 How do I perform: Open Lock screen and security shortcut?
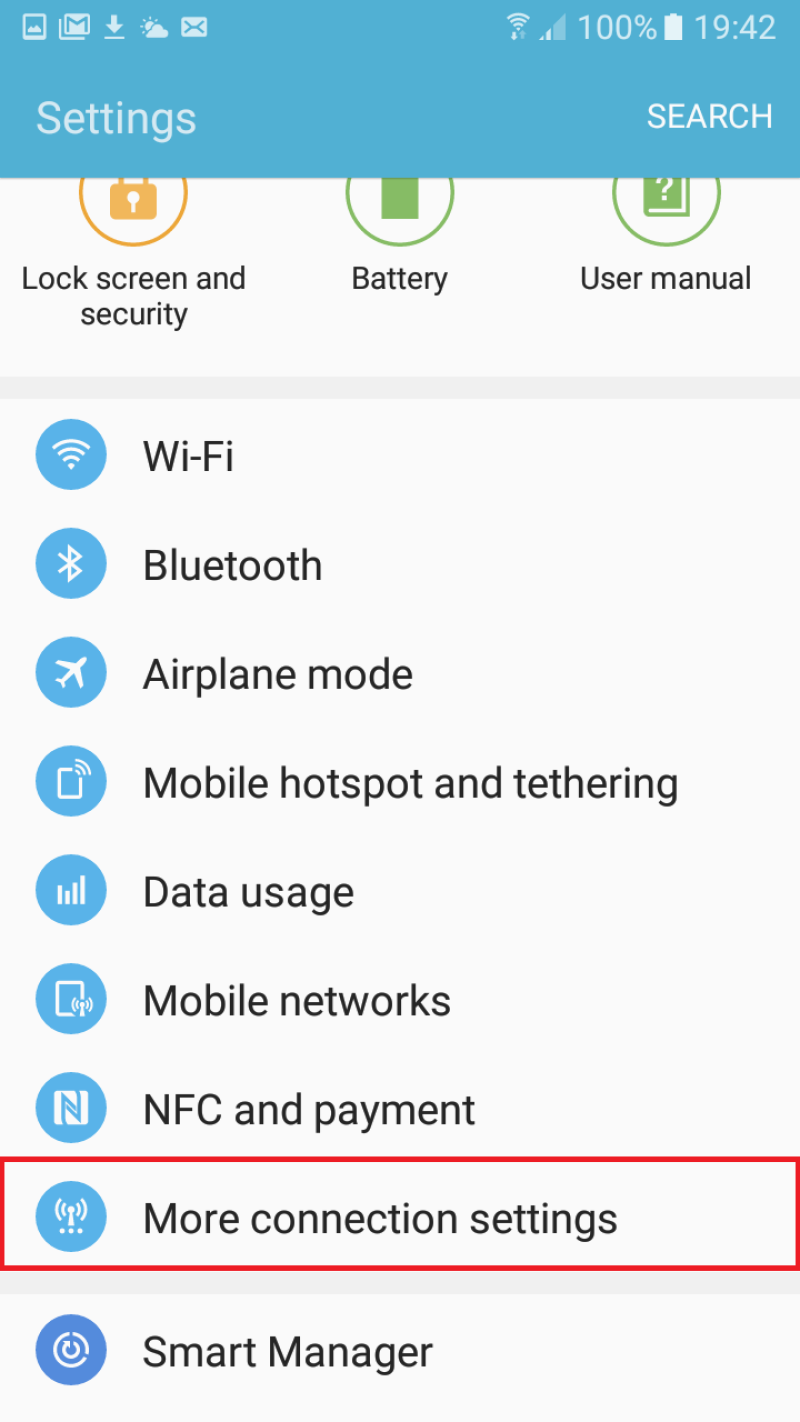(x=133, y=260)
